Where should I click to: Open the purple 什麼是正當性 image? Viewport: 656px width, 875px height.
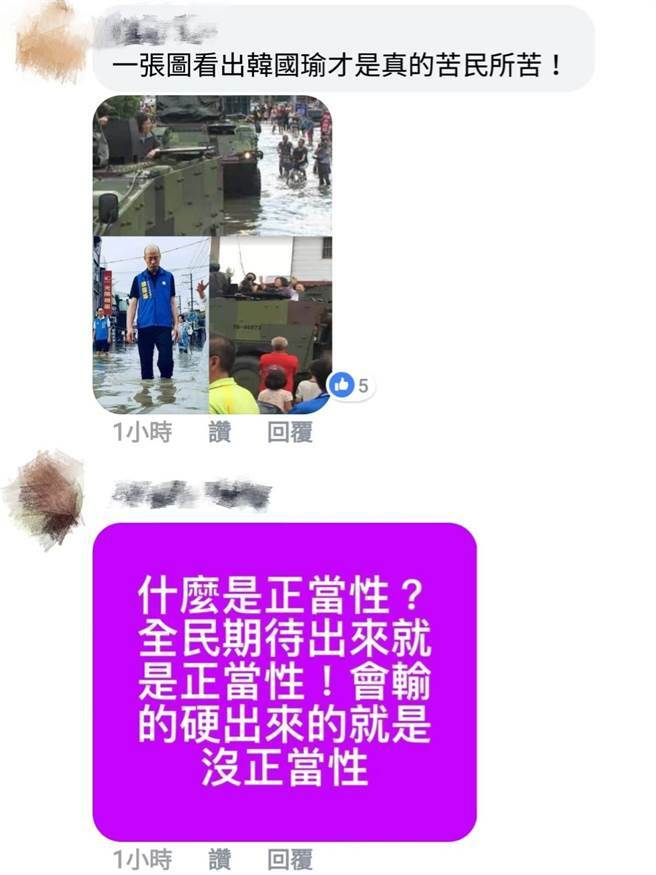[x=284, y=681]
